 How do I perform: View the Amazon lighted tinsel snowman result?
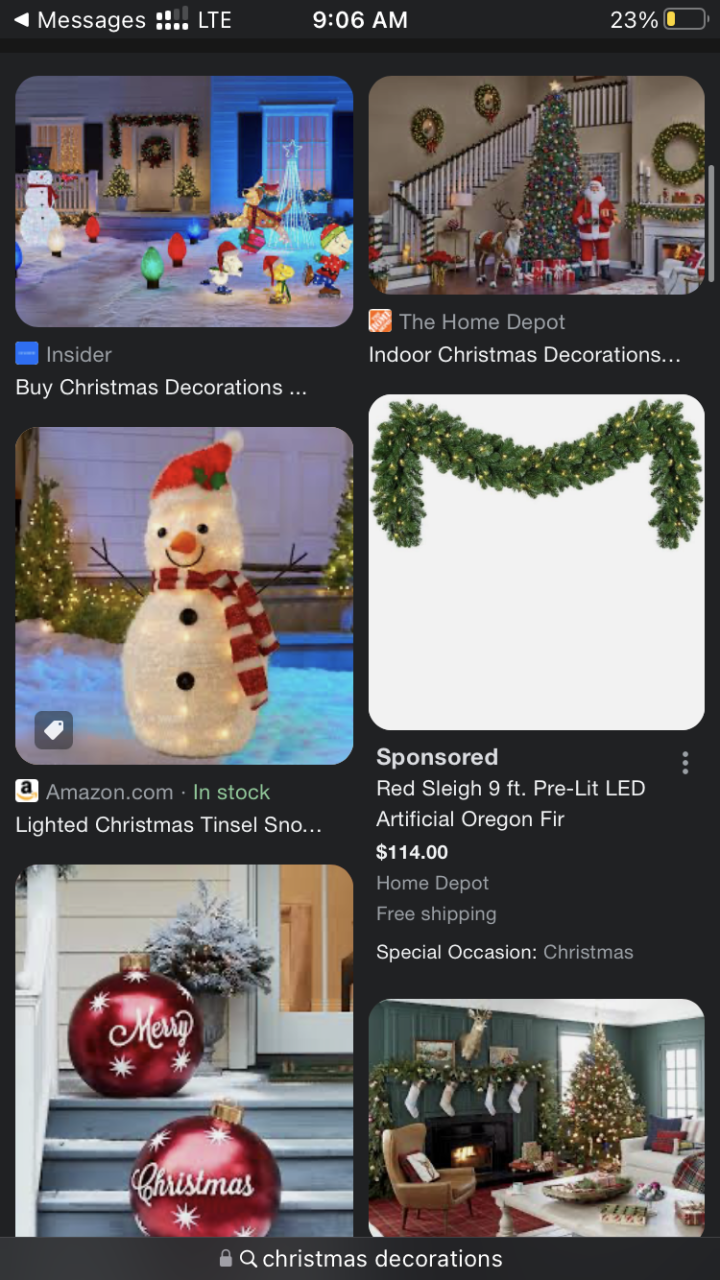pyautogui.click(x=184, y=596)
